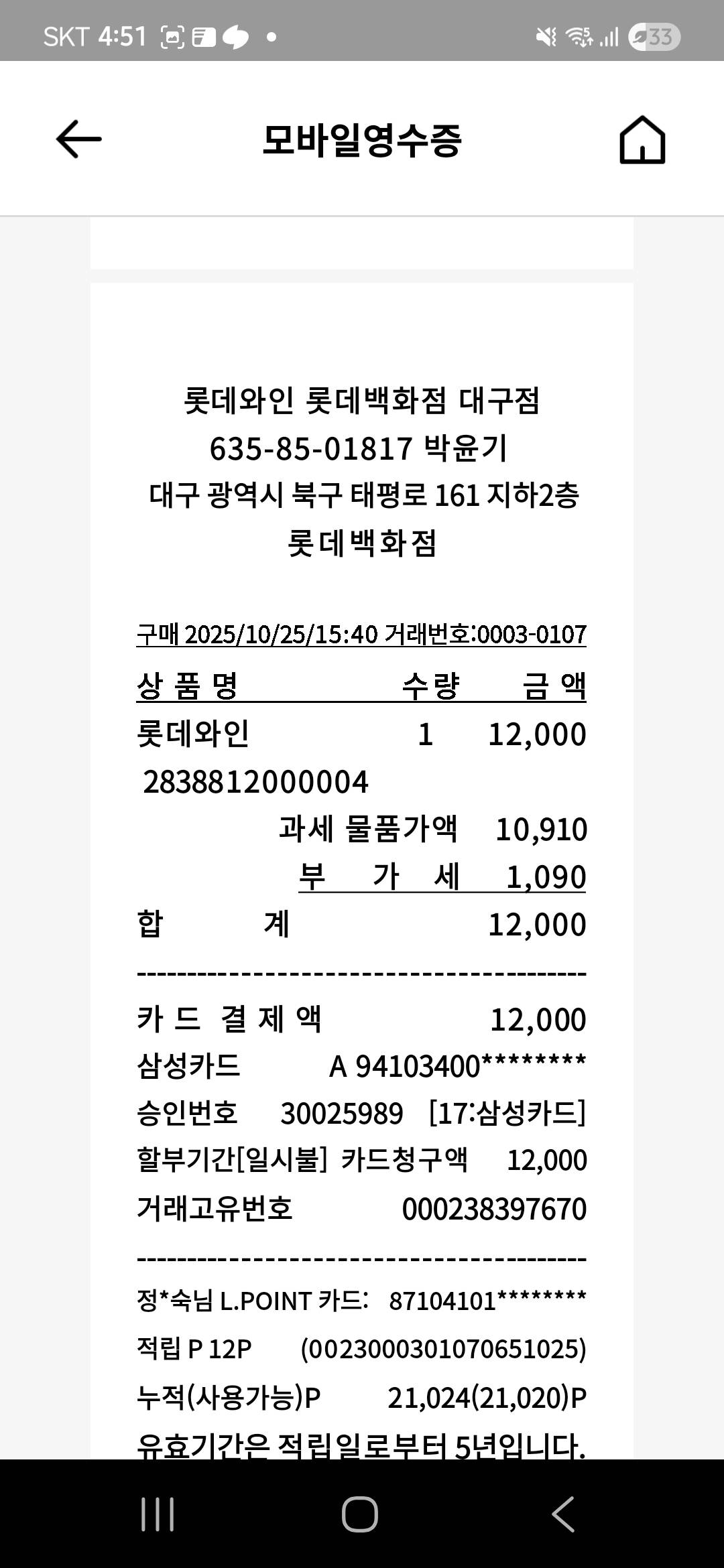Tap the product line 롯데와인 12,000
The width and height of the screenshot is (724, 1568).
point(362,735)
